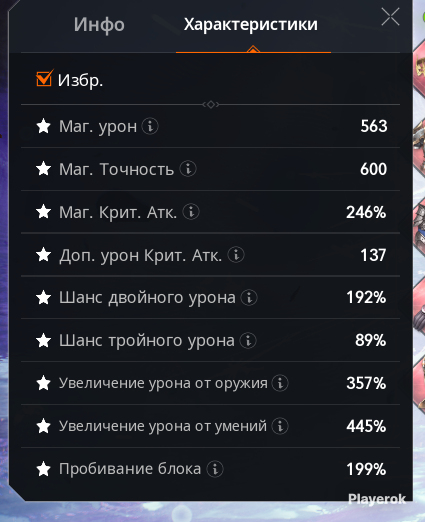View info for Доп. урон Крит. Атк.

236,255
